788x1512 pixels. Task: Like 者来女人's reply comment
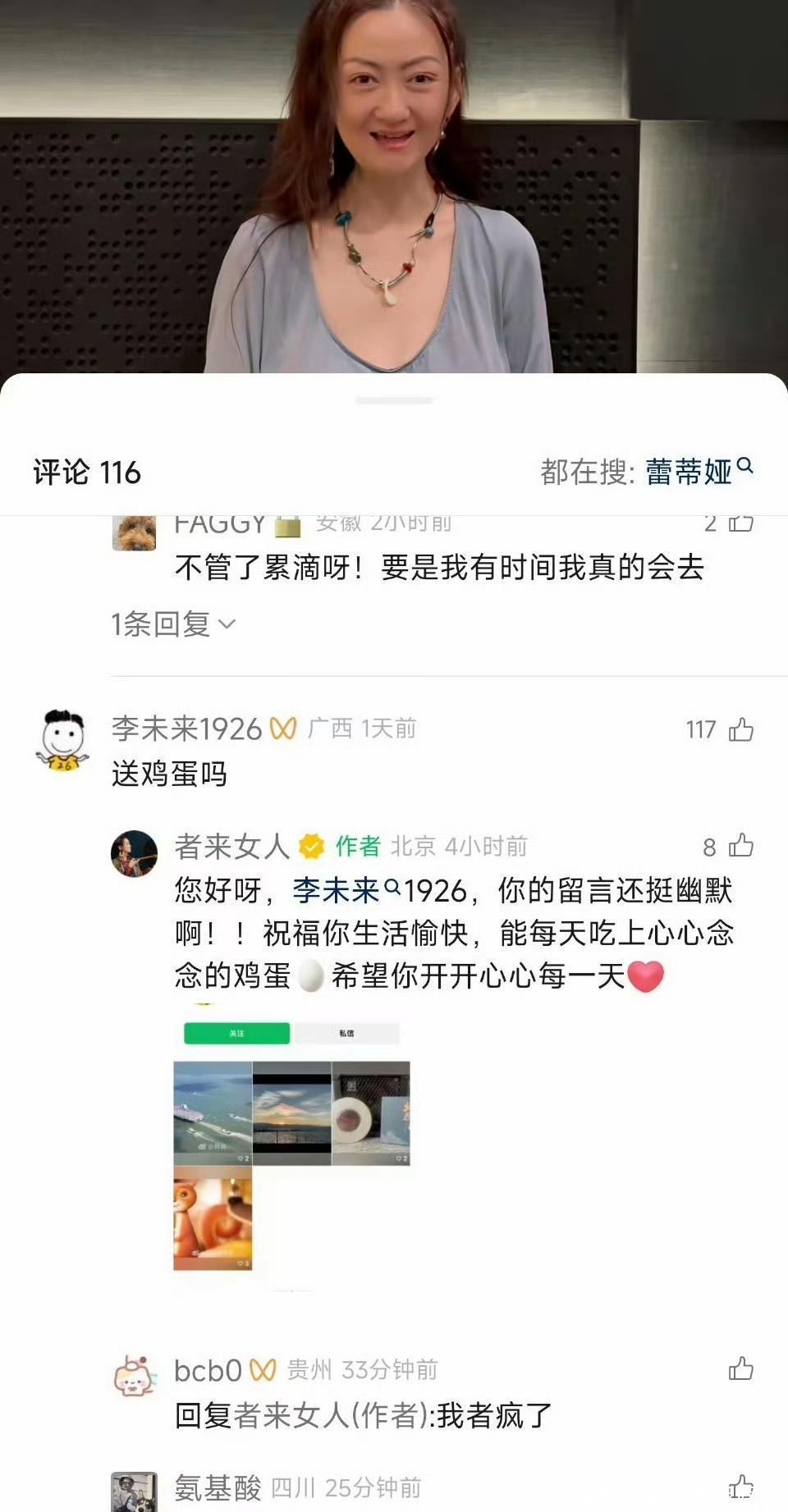(x=740, y=846)
